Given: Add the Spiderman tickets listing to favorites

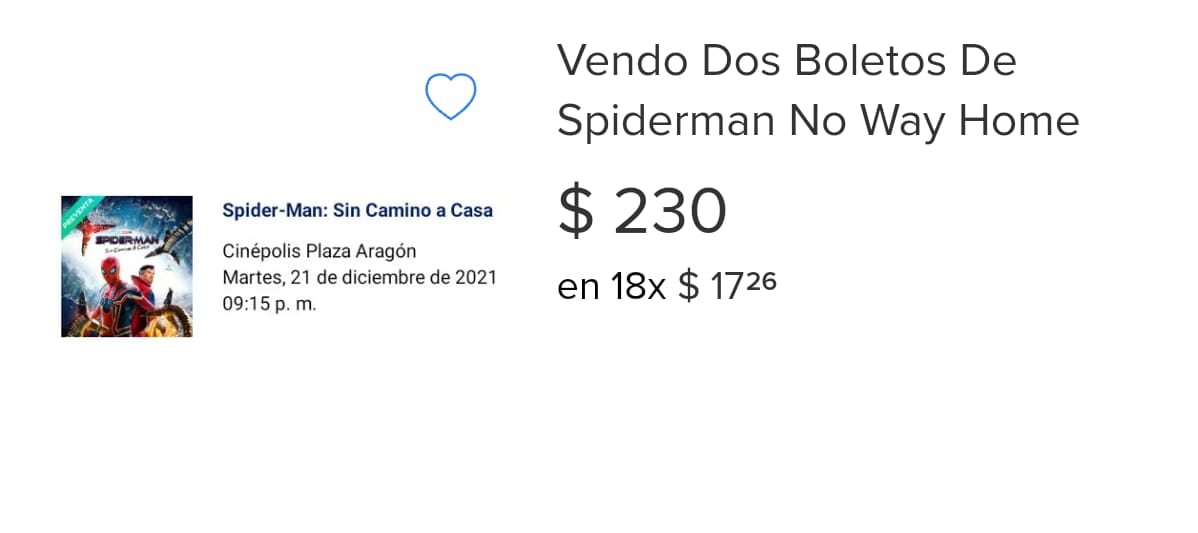Looking at the screenshot, I should (x=450, y=97).
